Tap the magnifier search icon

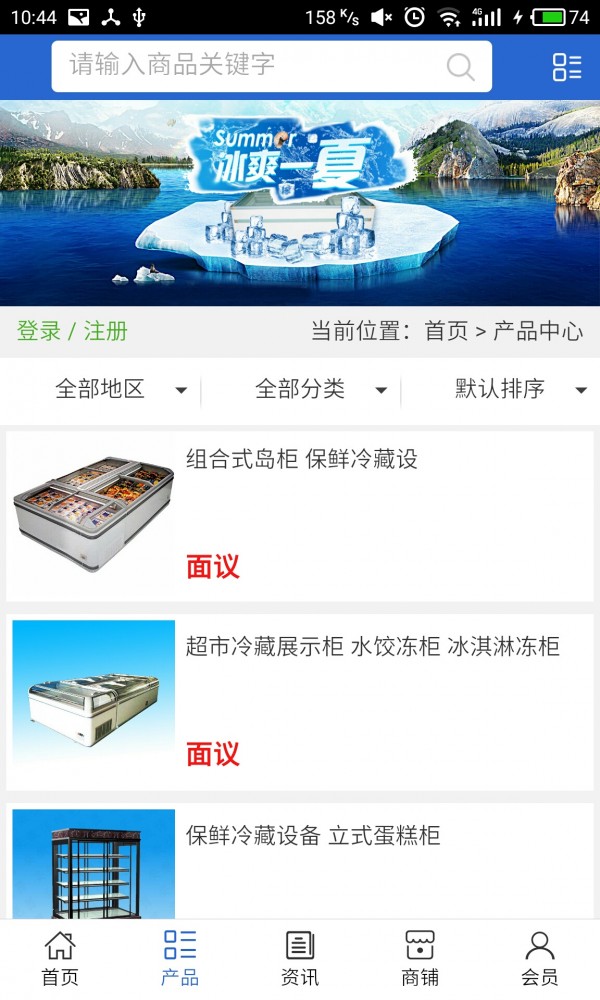[460, 67]
